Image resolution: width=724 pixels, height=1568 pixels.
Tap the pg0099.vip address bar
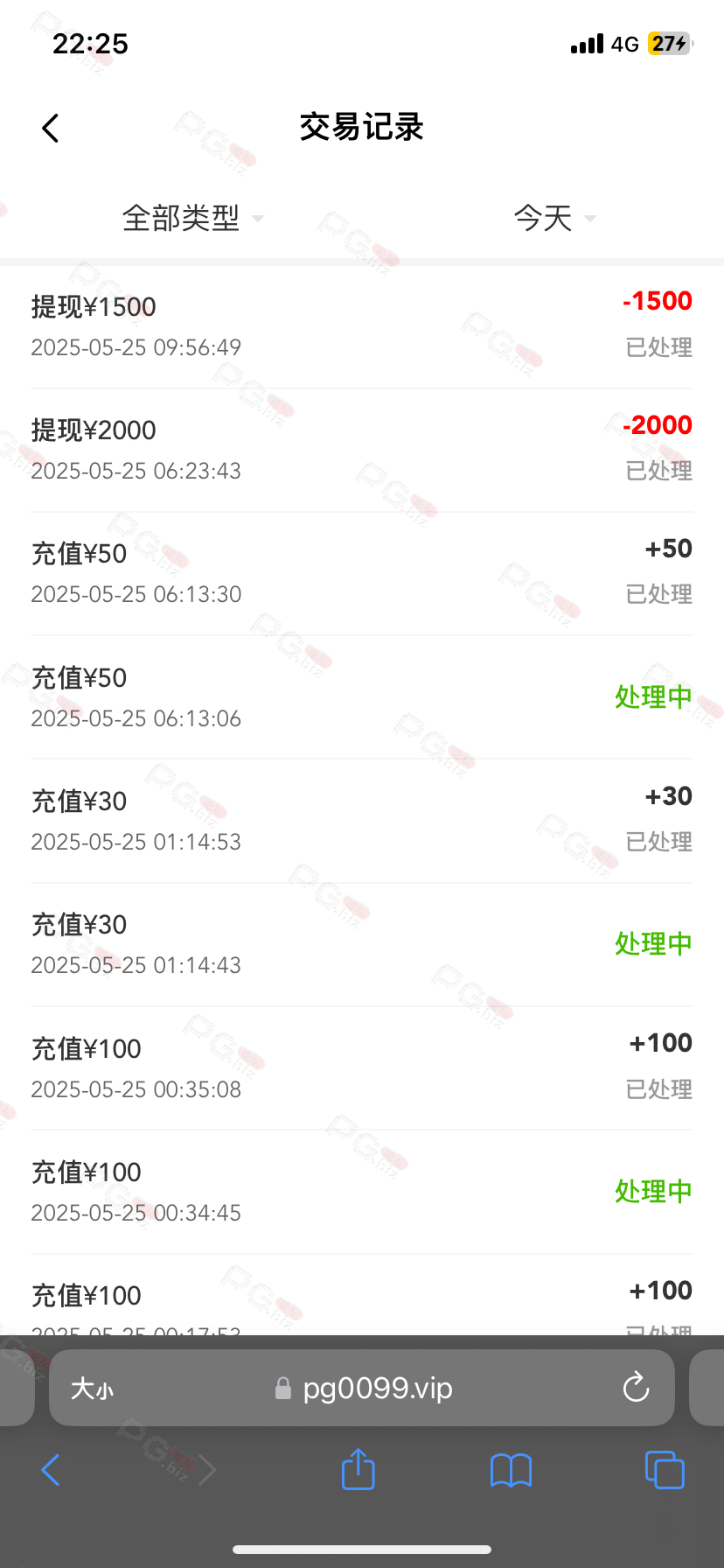tap(362, 1388)
